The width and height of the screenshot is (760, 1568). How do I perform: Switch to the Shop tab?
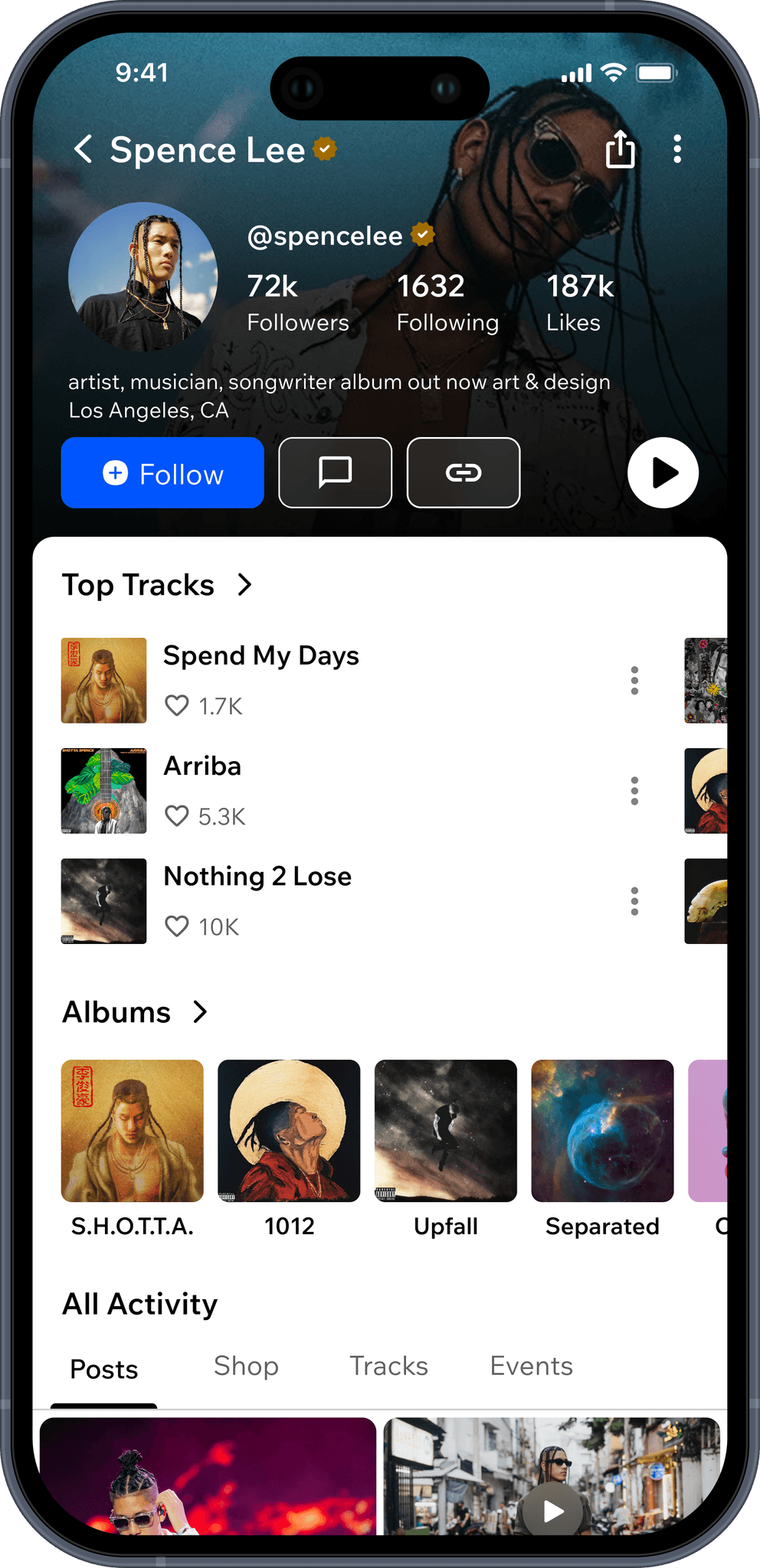pyautogui.click(x=246, y=1367)
